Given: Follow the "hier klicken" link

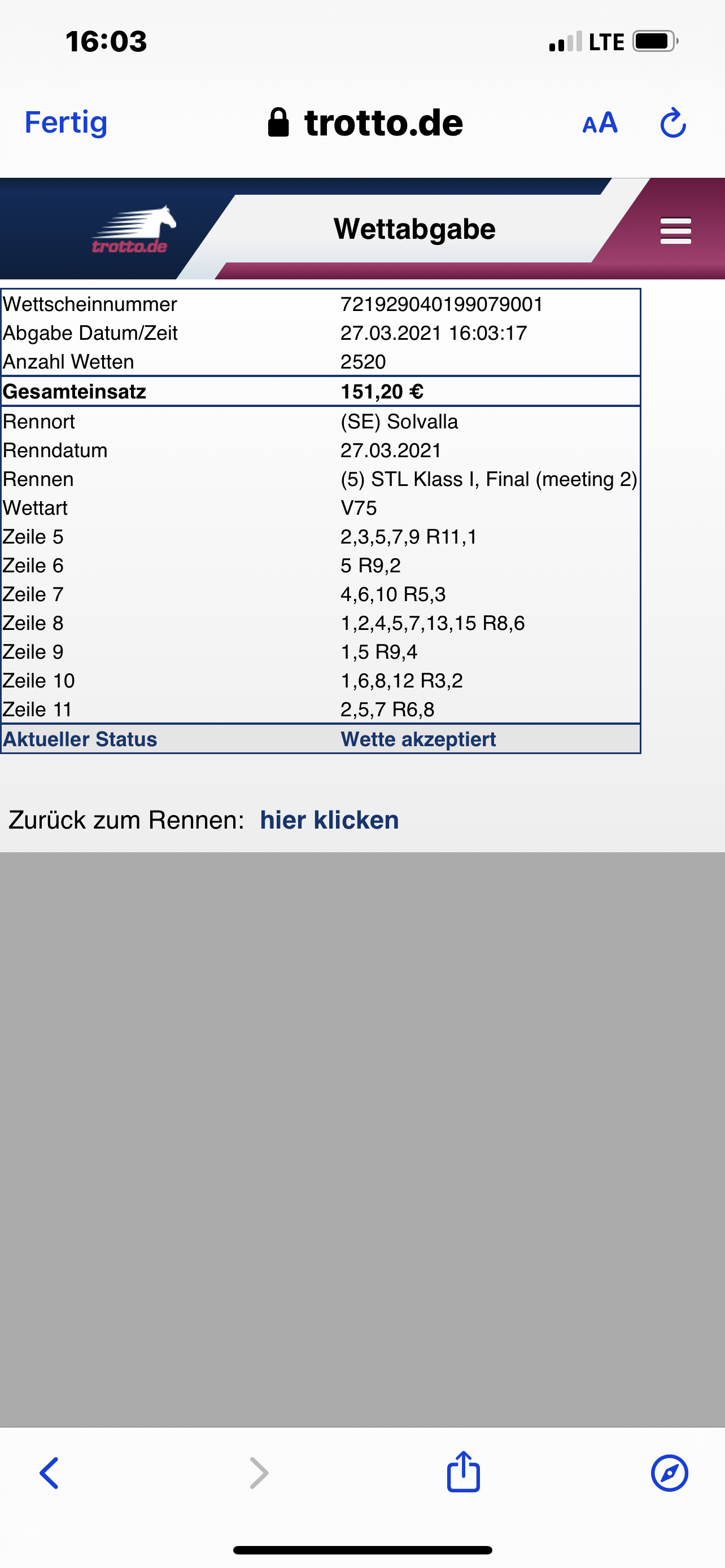Looking at the screenshot, I should tap(329, 820).
